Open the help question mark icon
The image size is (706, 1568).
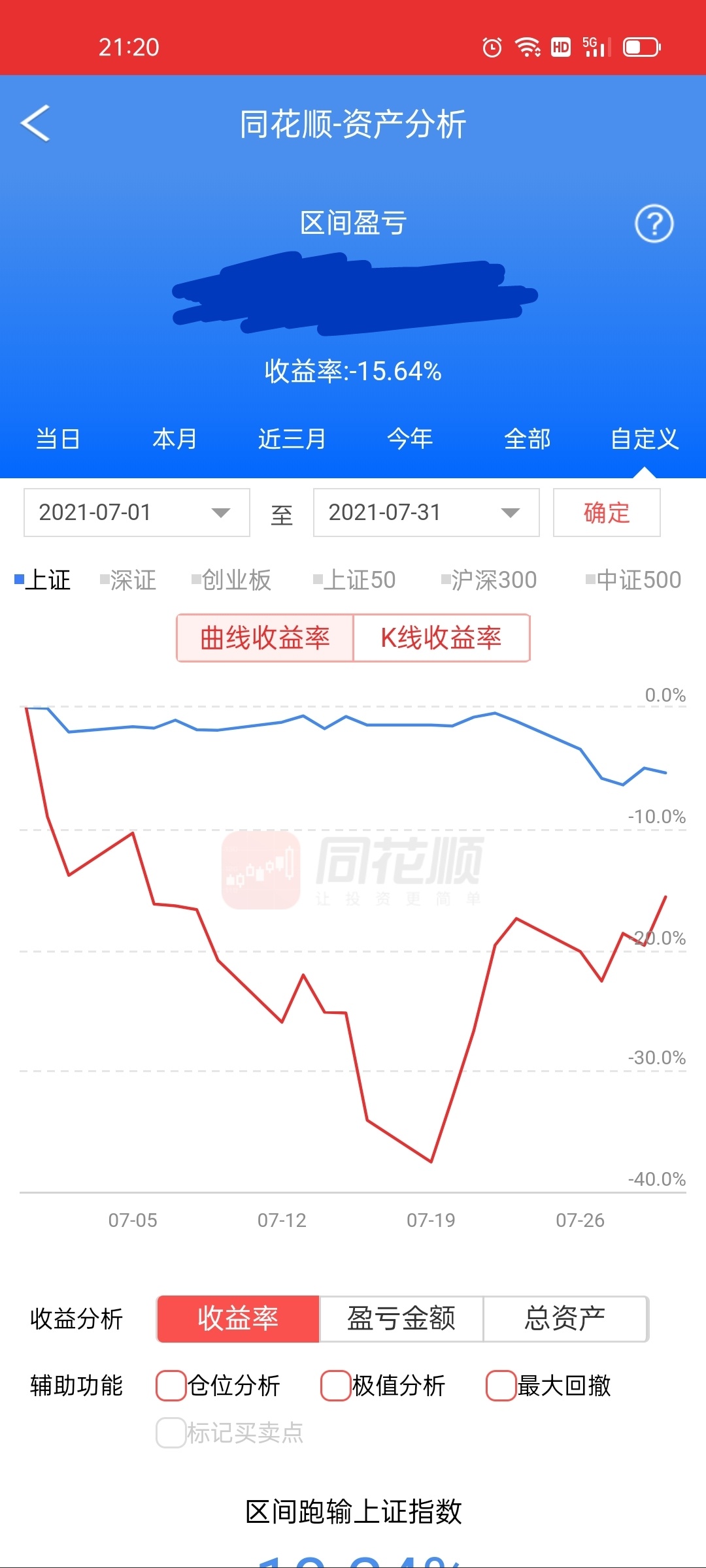pos(654,223)
